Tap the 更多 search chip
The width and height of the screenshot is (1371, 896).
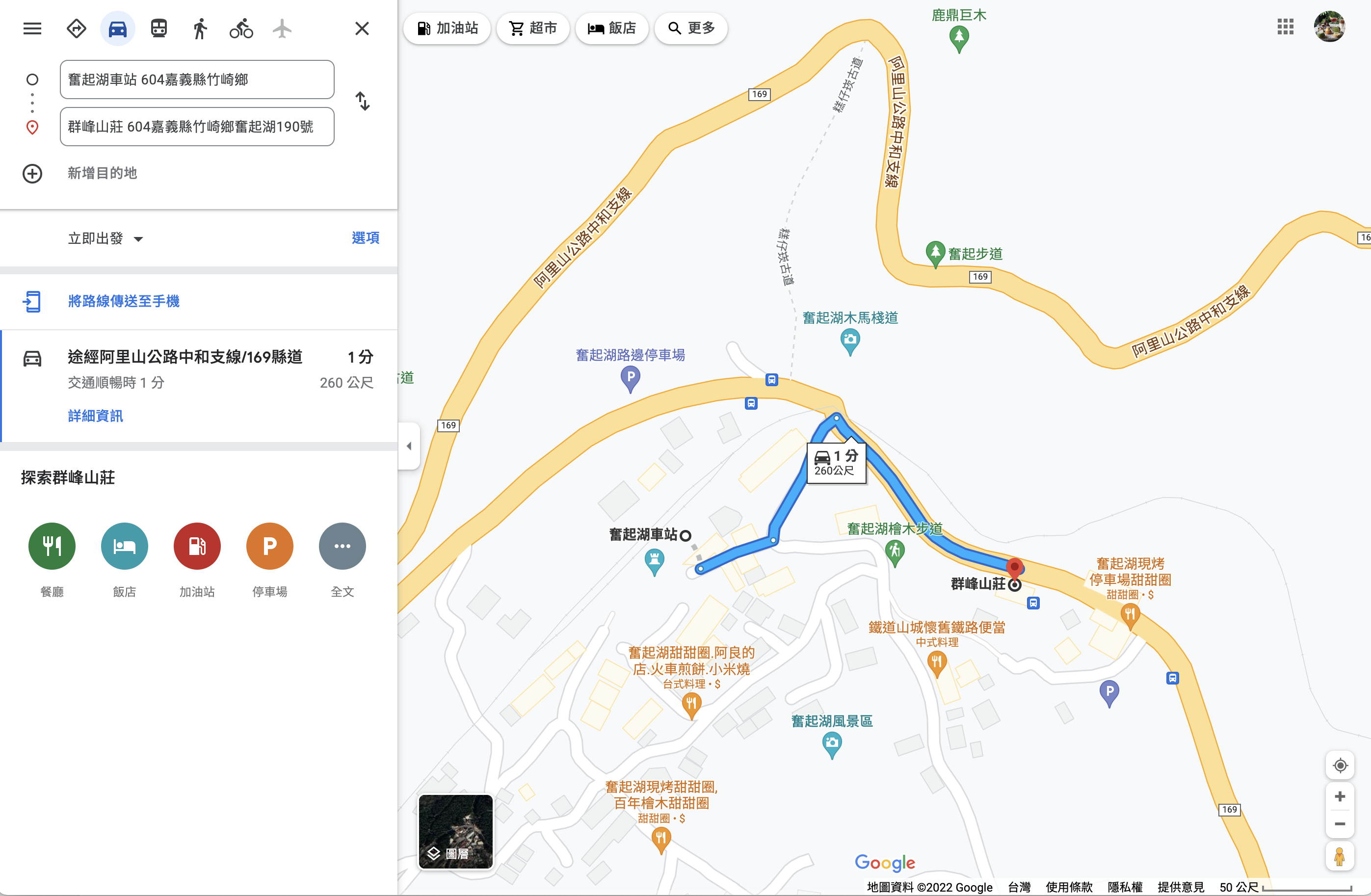[691, 28]
